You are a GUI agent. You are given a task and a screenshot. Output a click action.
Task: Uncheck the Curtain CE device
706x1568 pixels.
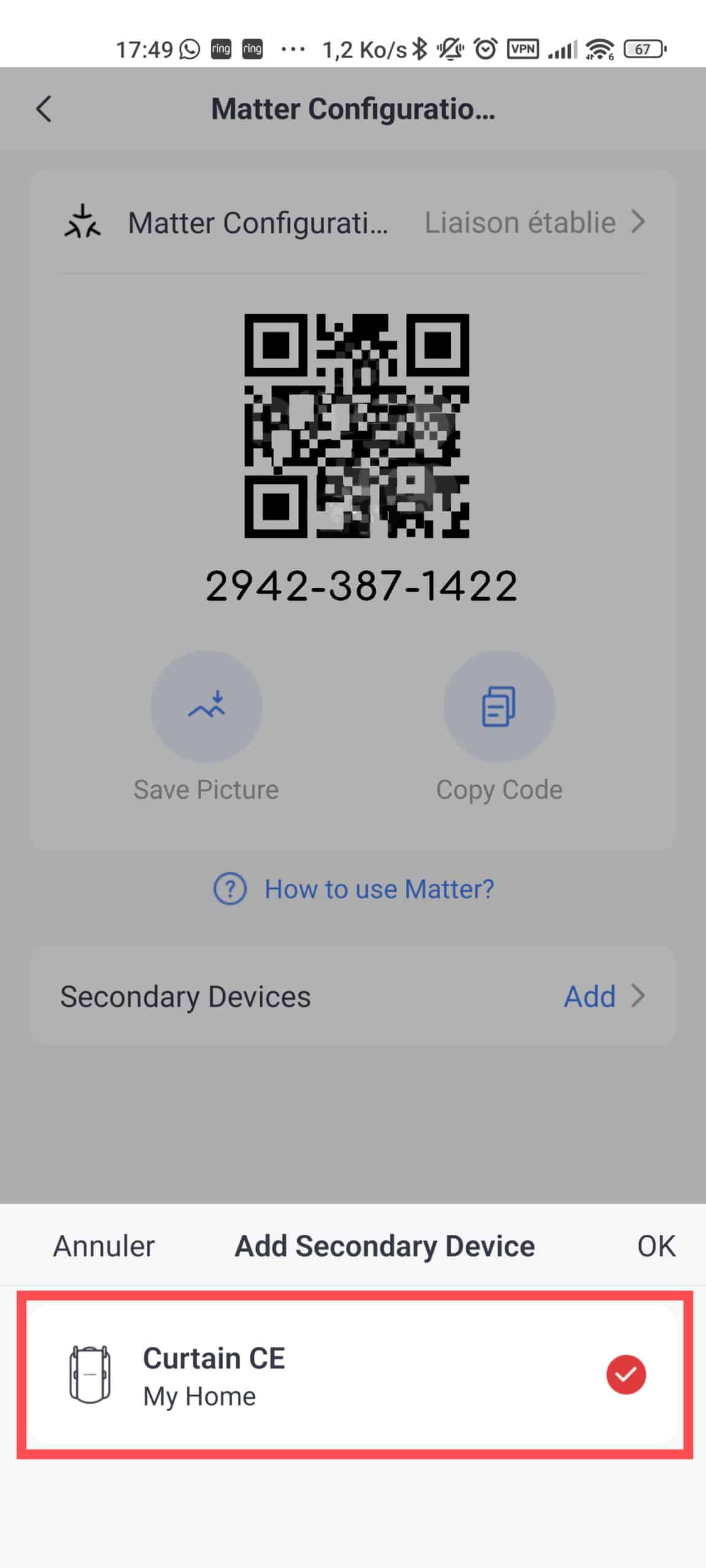pyautogui.click(x=626, y=1374)
